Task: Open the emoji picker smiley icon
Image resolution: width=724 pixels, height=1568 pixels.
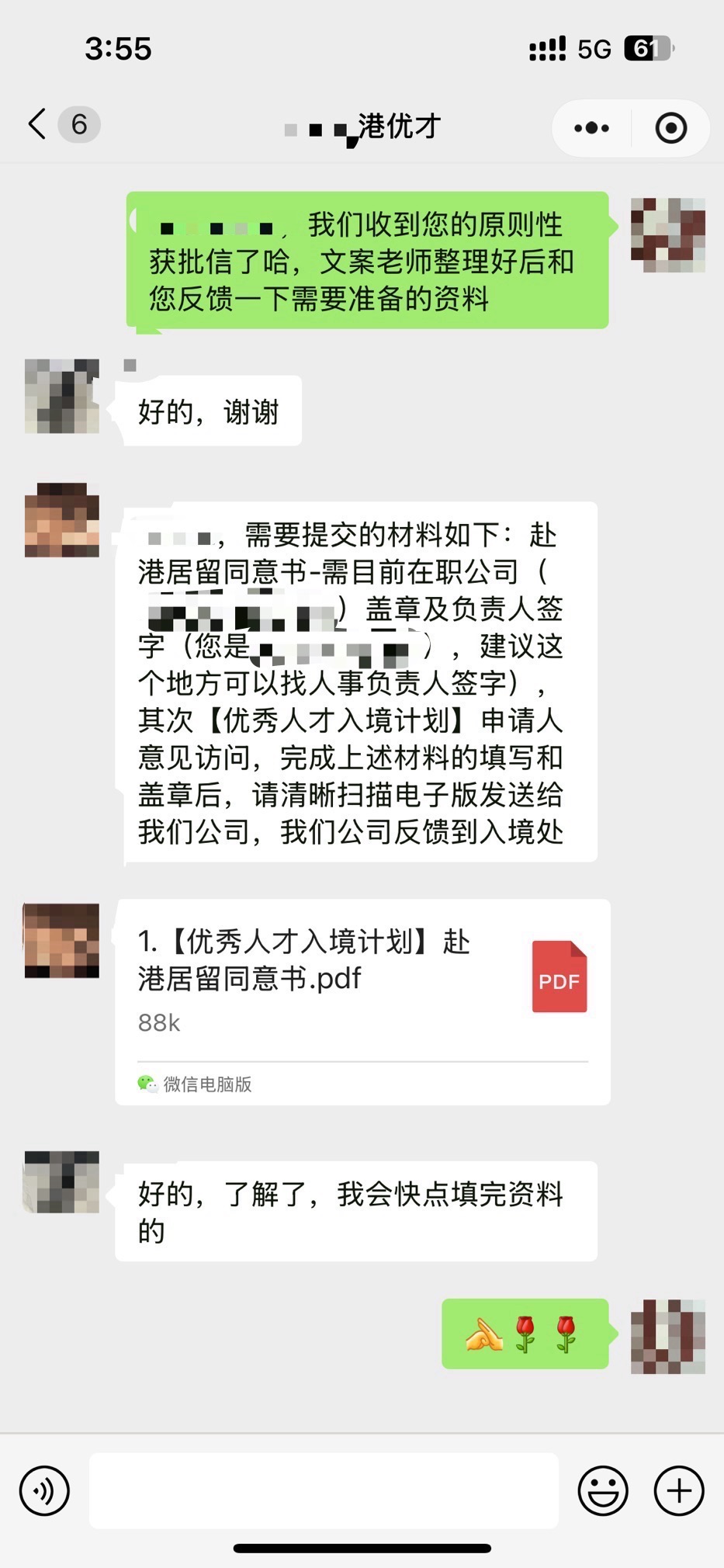Action: [x=604, y=1490]
